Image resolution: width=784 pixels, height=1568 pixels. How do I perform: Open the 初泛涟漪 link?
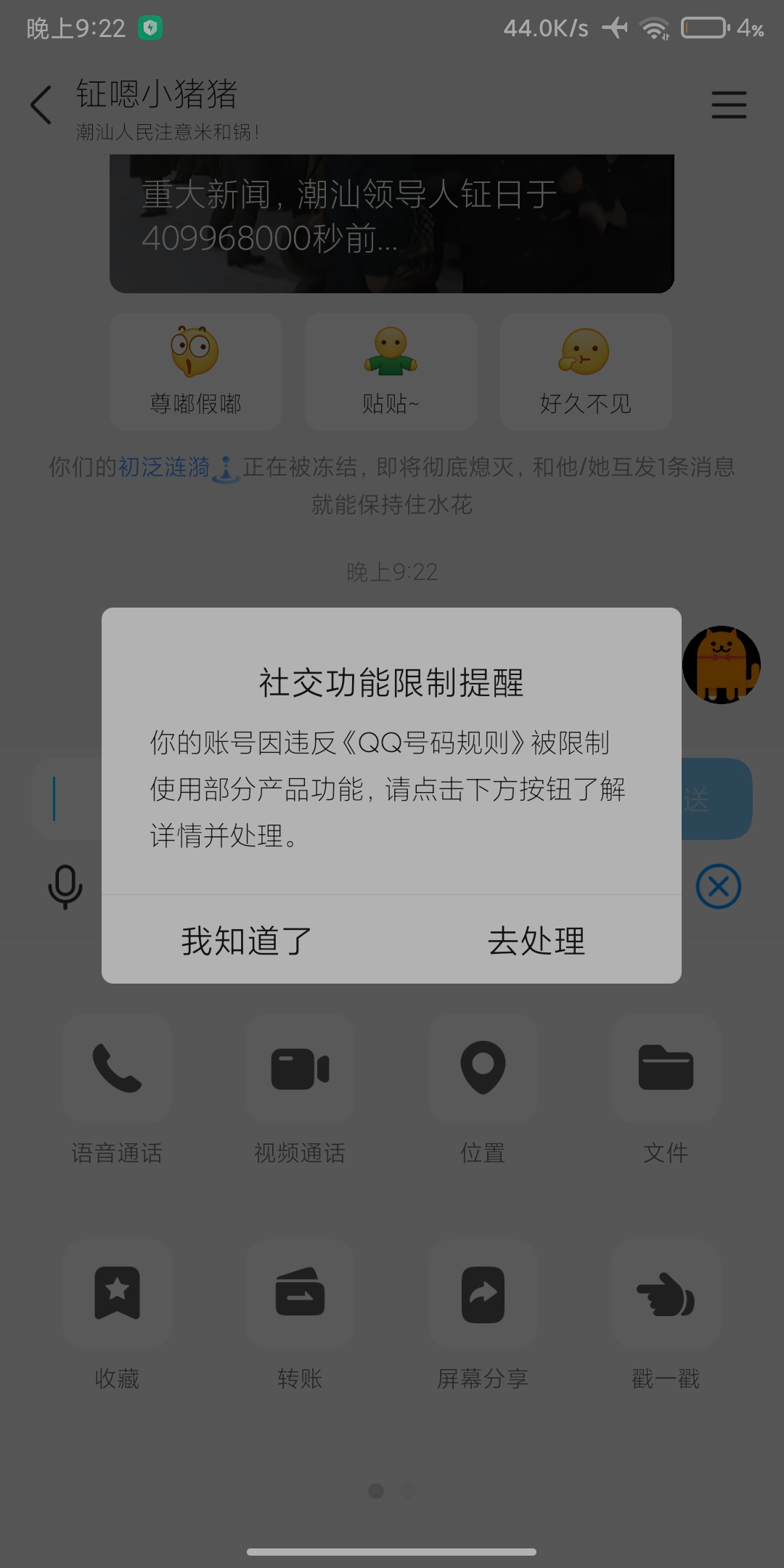pos(164,467)
